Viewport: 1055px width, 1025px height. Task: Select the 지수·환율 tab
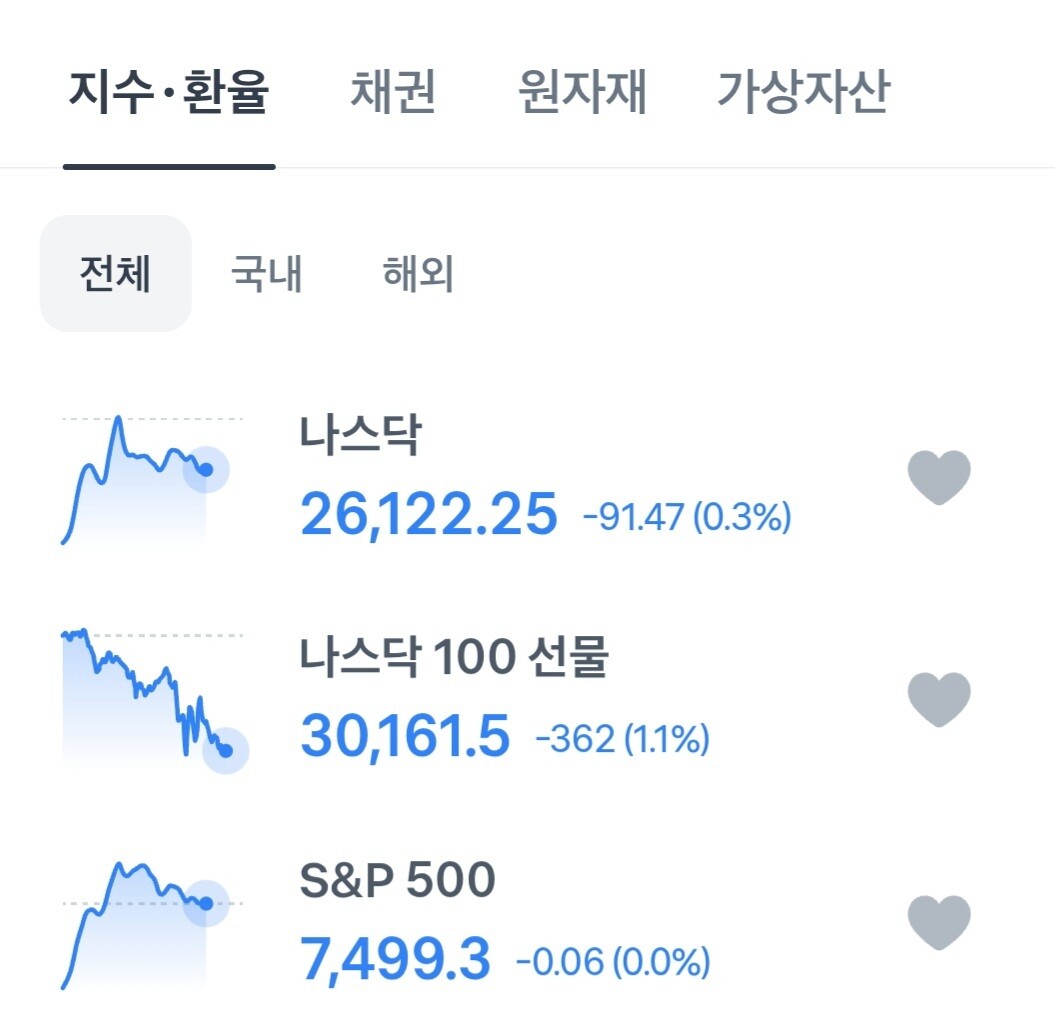(169, 91)
